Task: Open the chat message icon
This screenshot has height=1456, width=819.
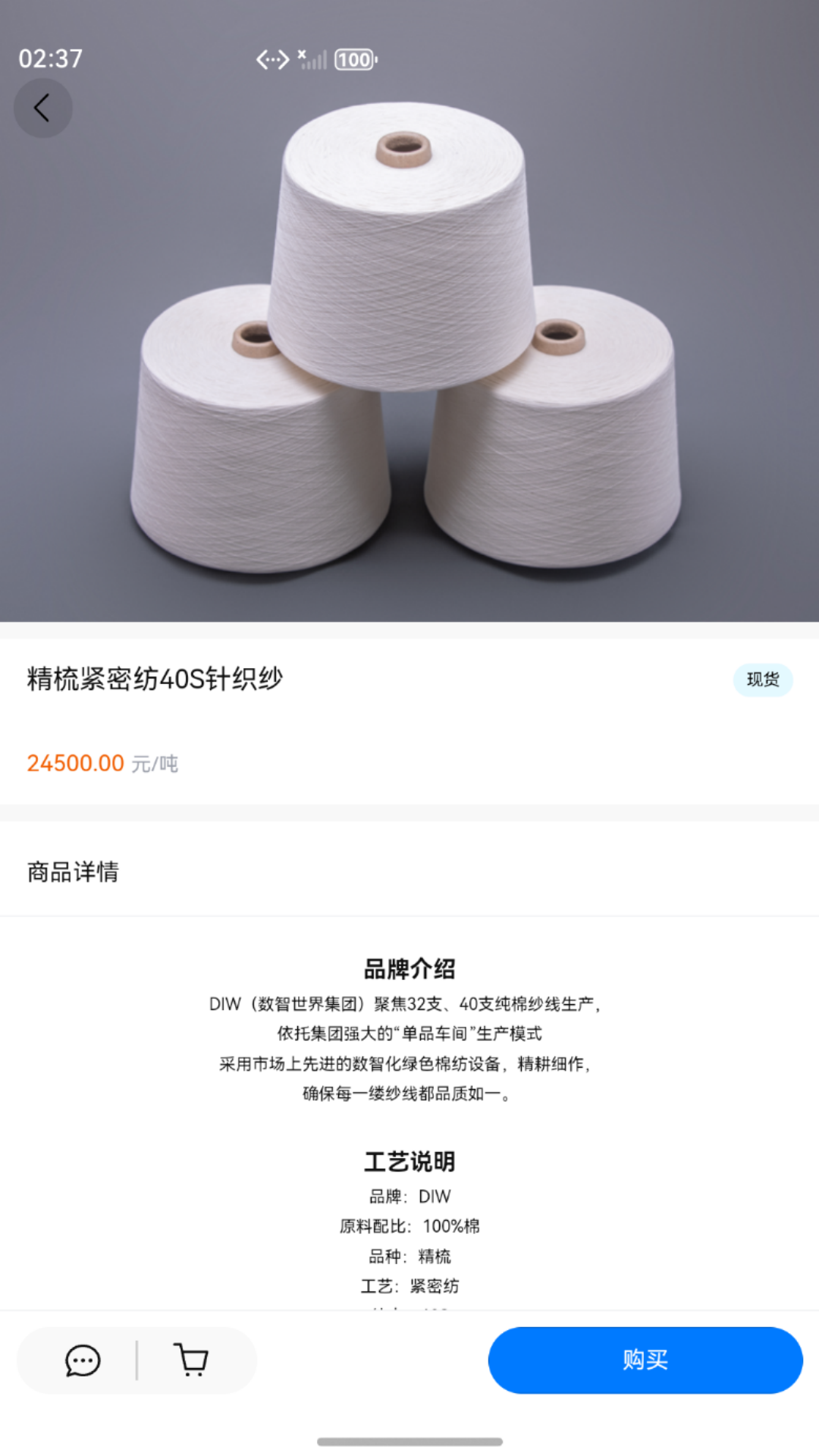Action: 83,1360
